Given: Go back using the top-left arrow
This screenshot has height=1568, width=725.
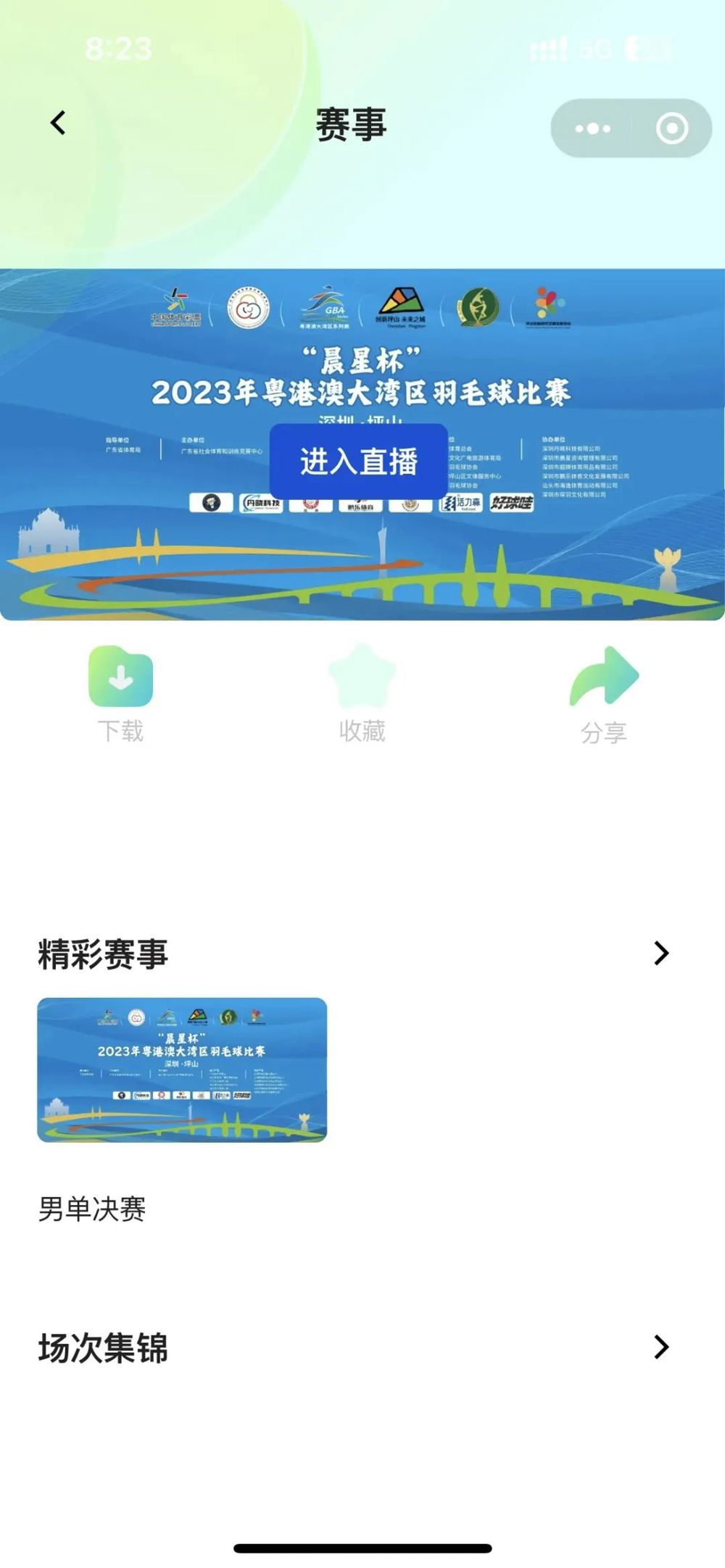Looking at the screenshot, I should (58, 123).
